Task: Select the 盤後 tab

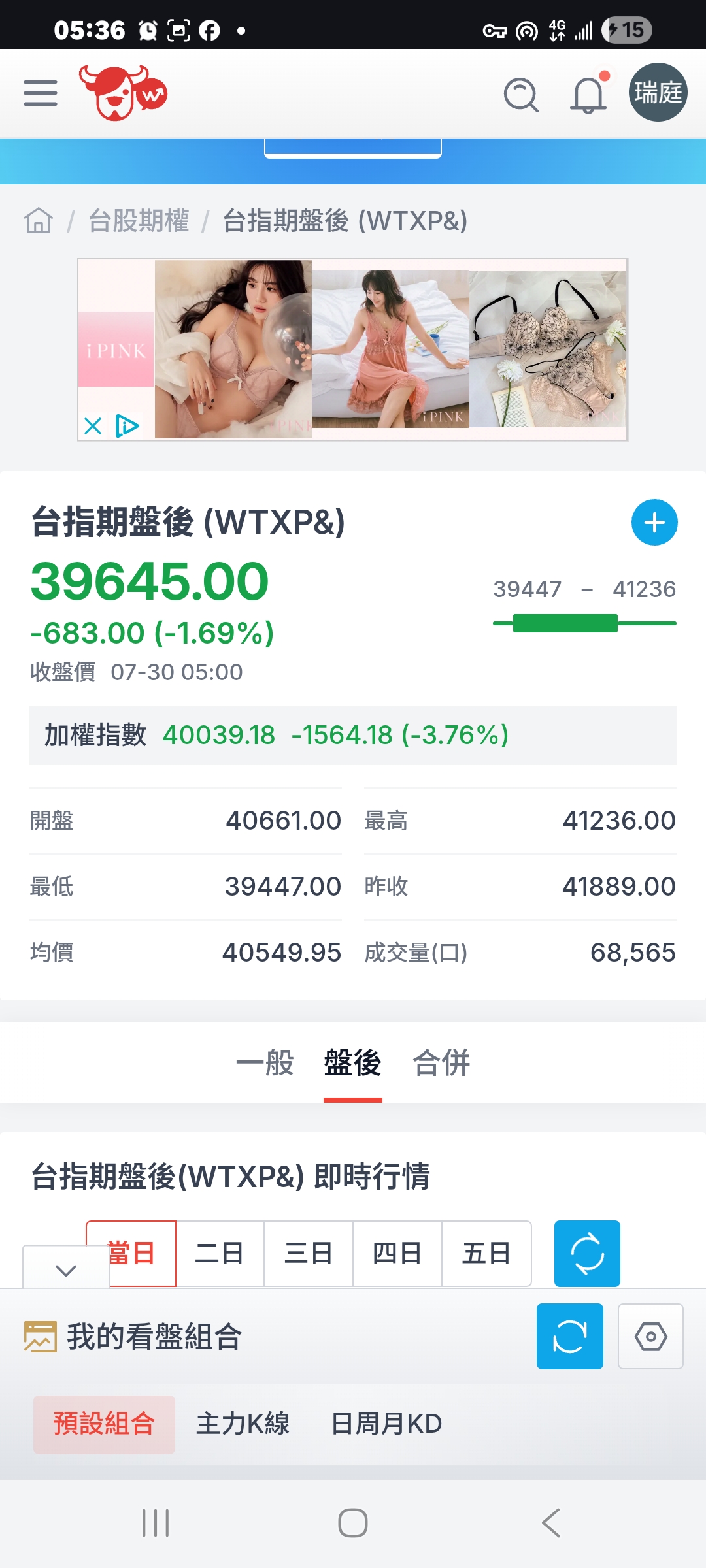Action: point(353,1063)
